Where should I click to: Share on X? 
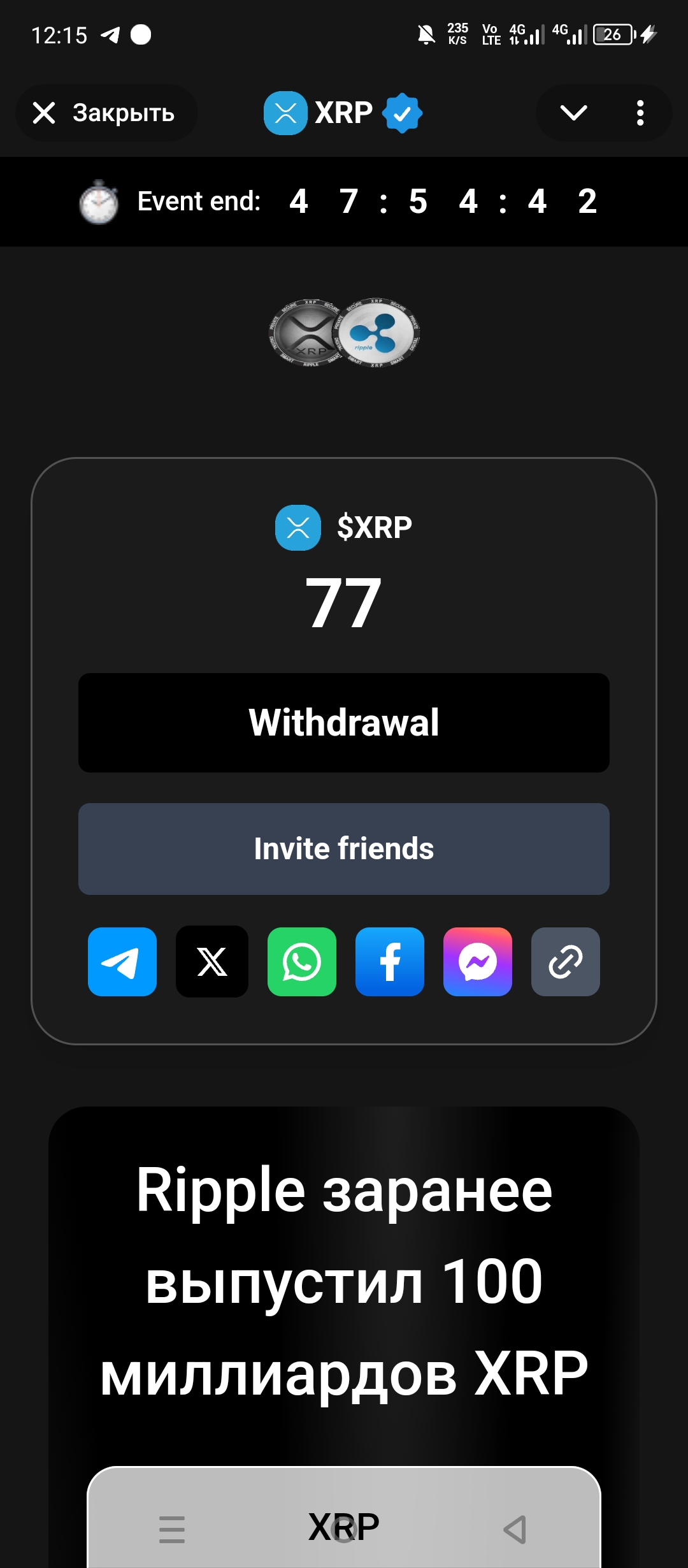click(x=212, y=962)
